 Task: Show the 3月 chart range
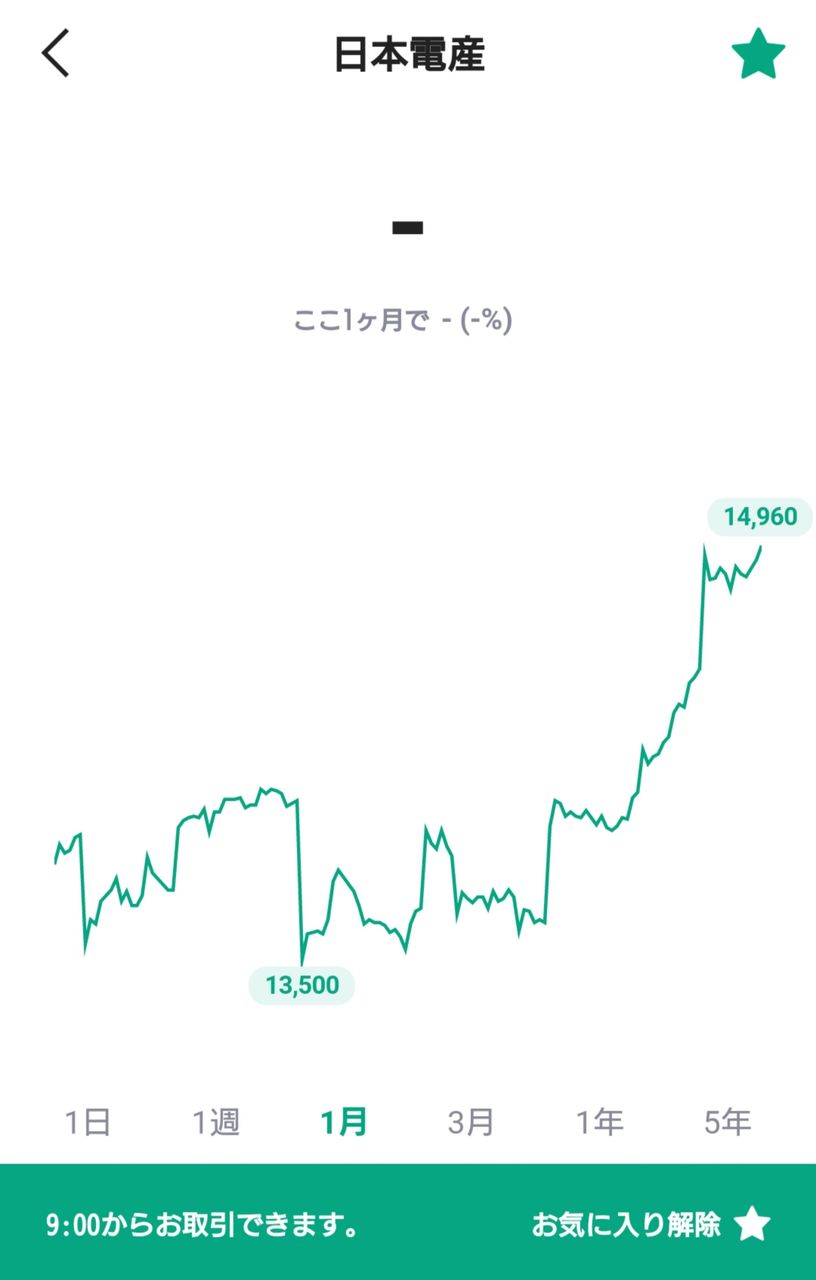tap(471, 1122)
